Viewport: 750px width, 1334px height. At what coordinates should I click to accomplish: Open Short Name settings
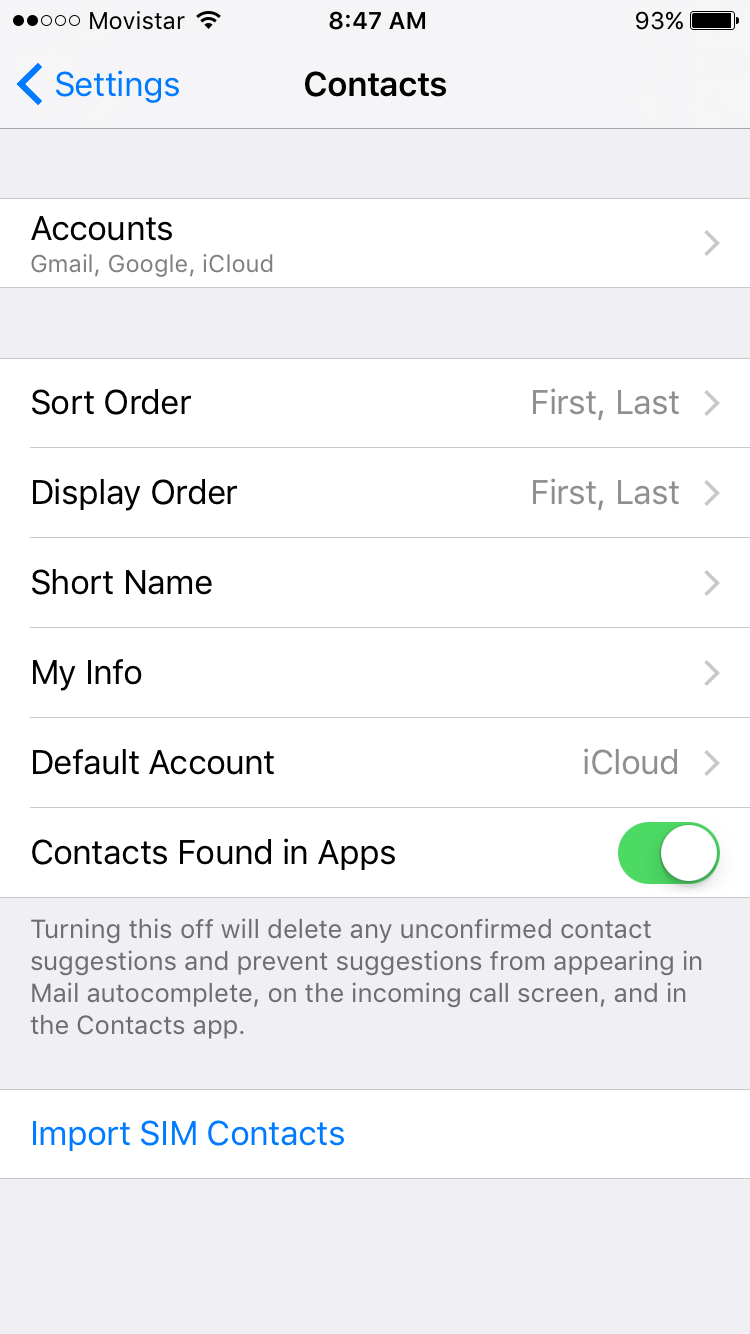pyautogui.click(x=375, y=583)
